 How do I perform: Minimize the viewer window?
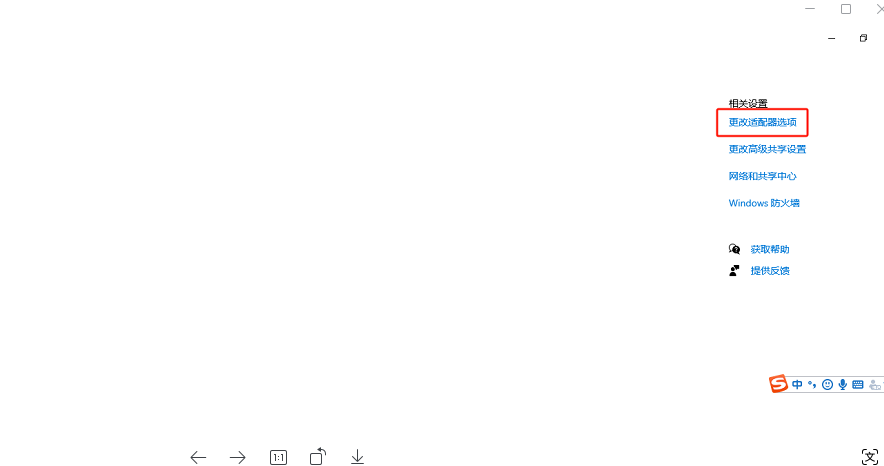(808, 9)
